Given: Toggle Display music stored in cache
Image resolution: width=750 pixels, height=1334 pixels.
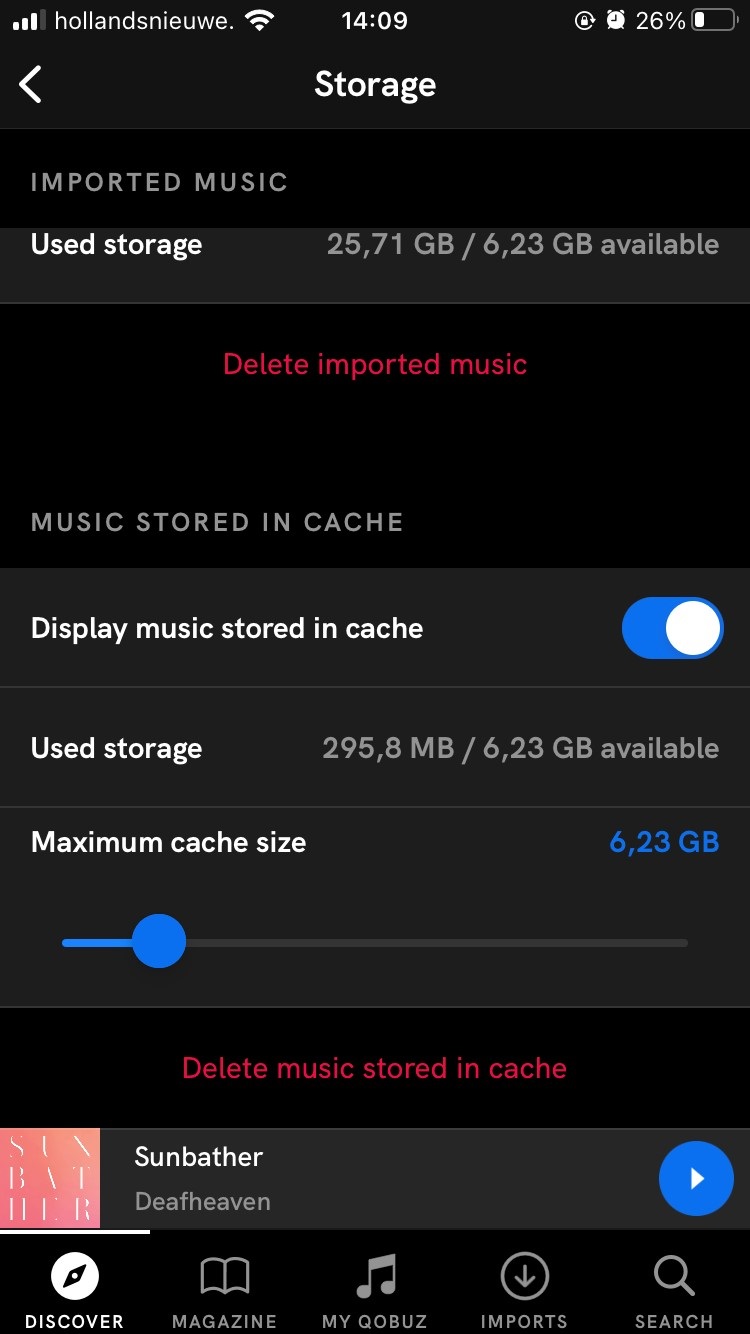Looking at the screenshot, I should point(672,628).
